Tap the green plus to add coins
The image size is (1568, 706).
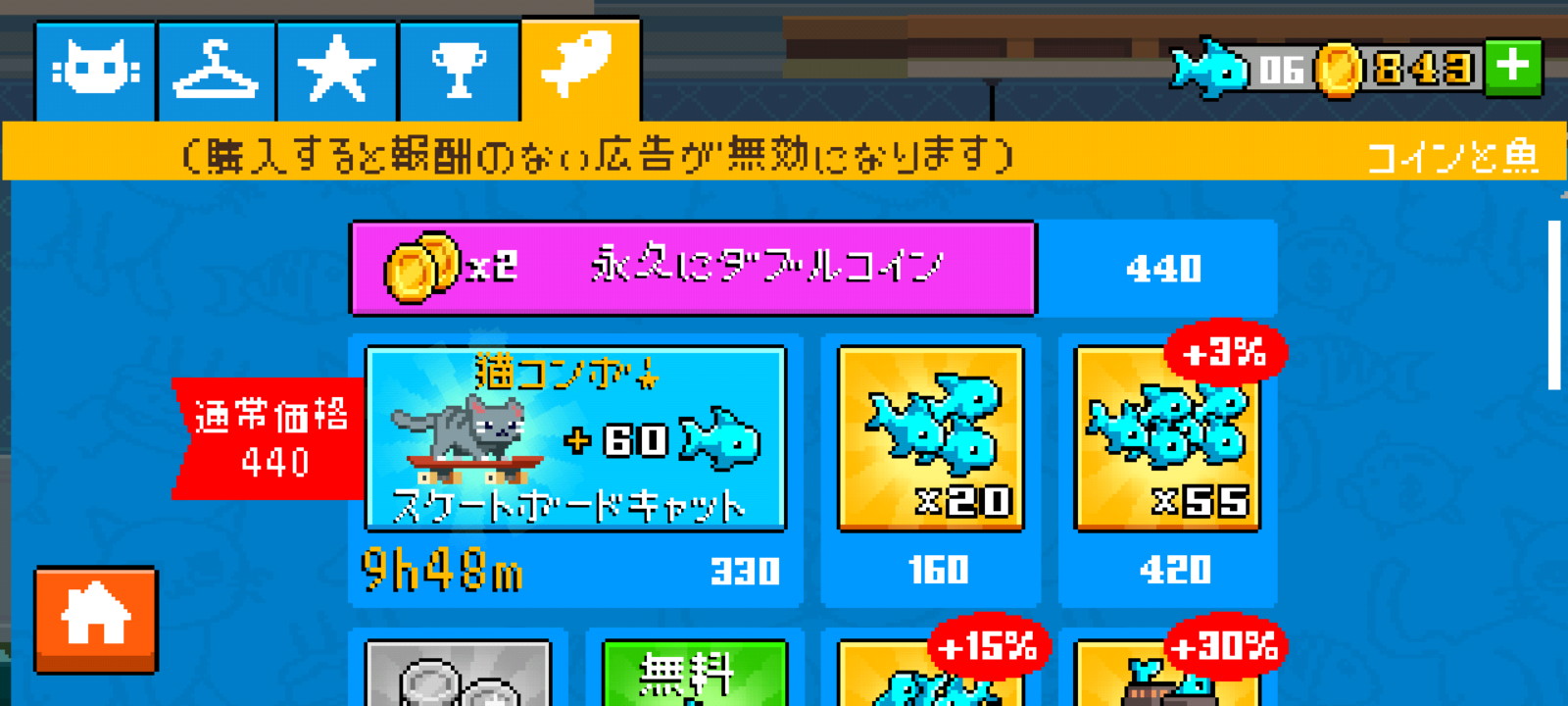(x=1513, y=67)
